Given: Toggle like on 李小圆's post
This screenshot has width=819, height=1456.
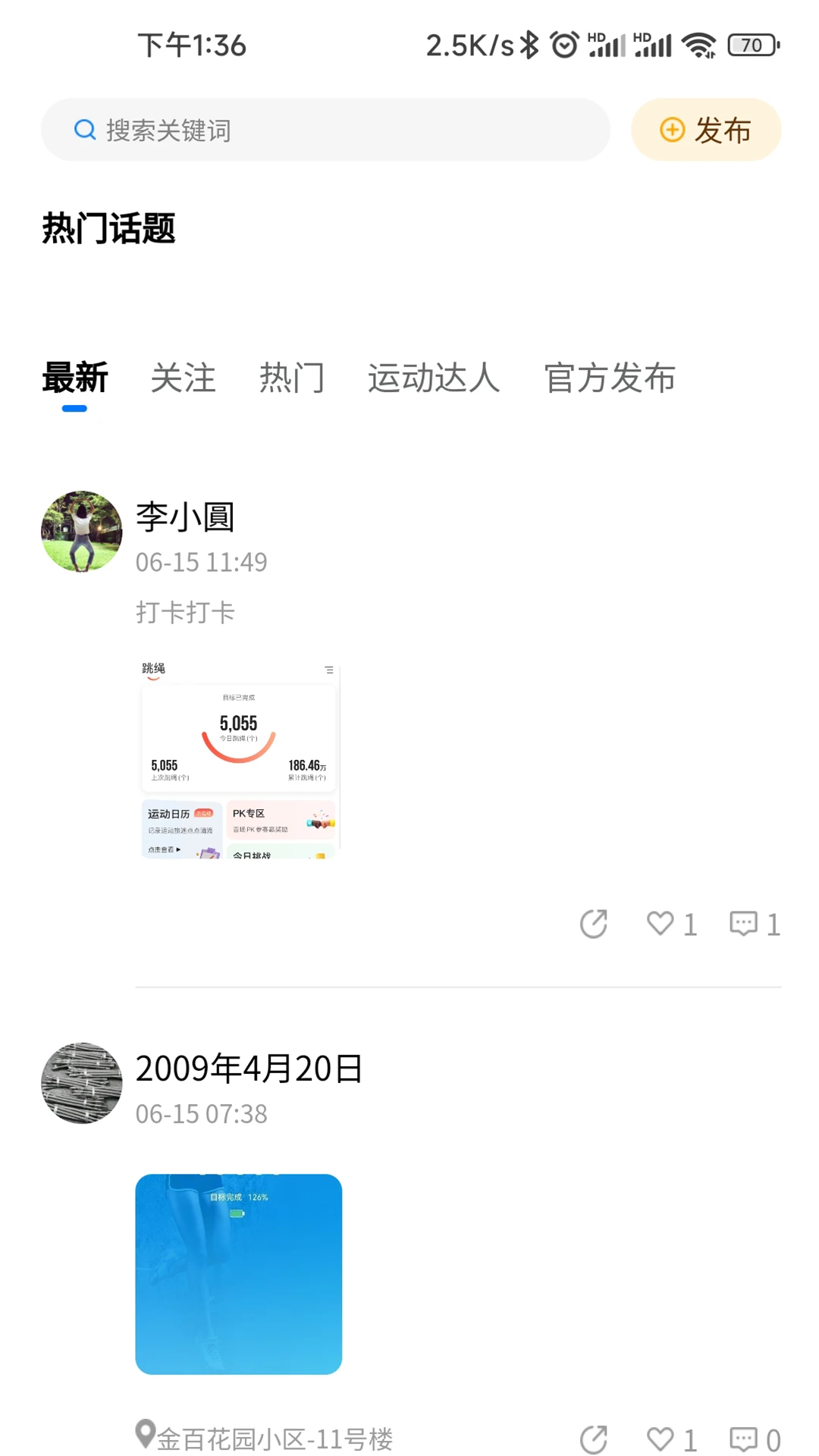Looking at the screenshot, I should (659, 924).
